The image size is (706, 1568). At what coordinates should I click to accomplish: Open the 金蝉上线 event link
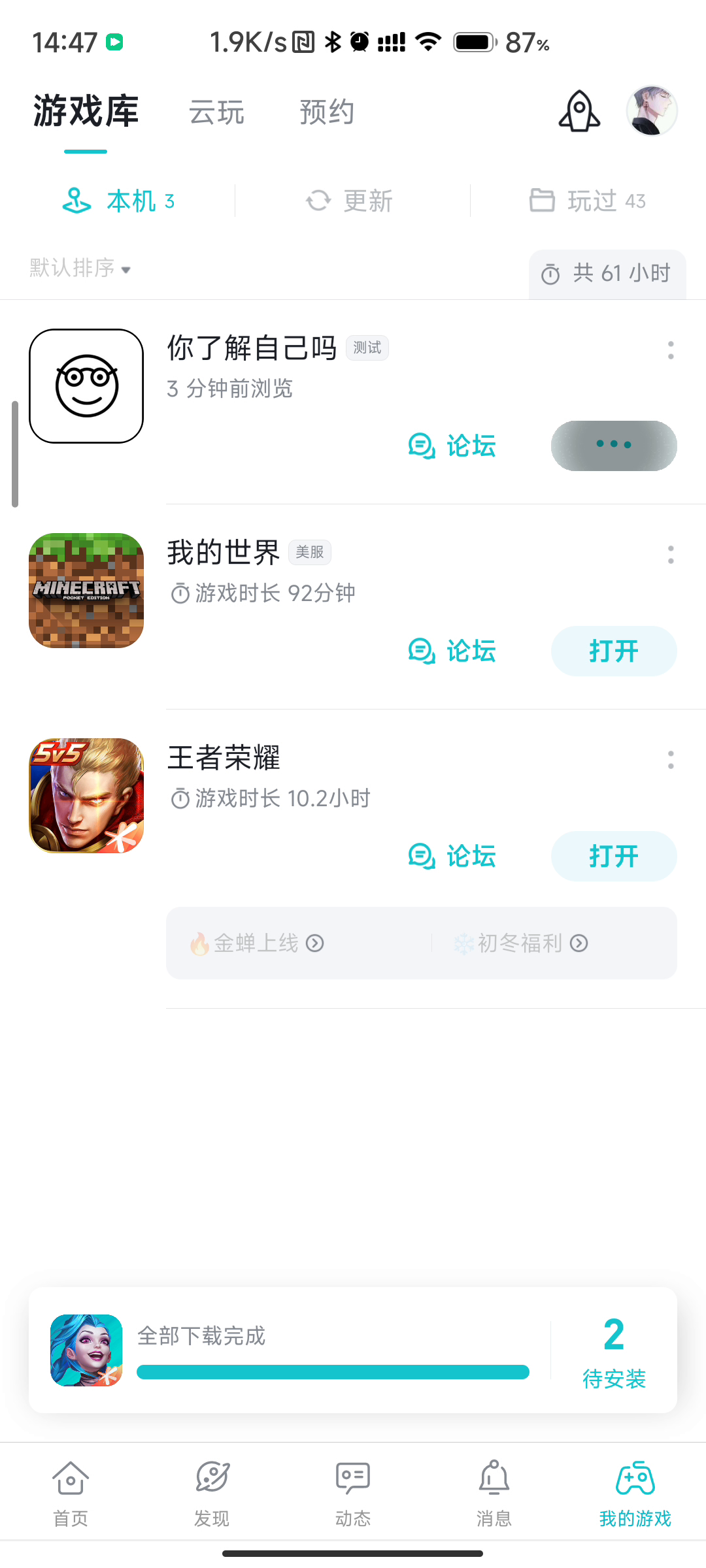point(257,943)
